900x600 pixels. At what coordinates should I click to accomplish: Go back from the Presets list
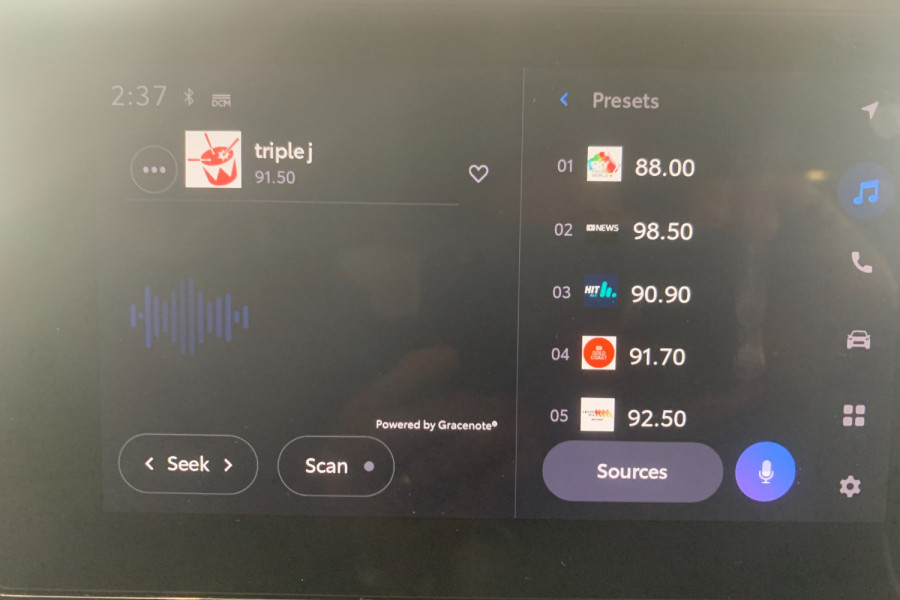pyautogui.click(x=564, y=100)
